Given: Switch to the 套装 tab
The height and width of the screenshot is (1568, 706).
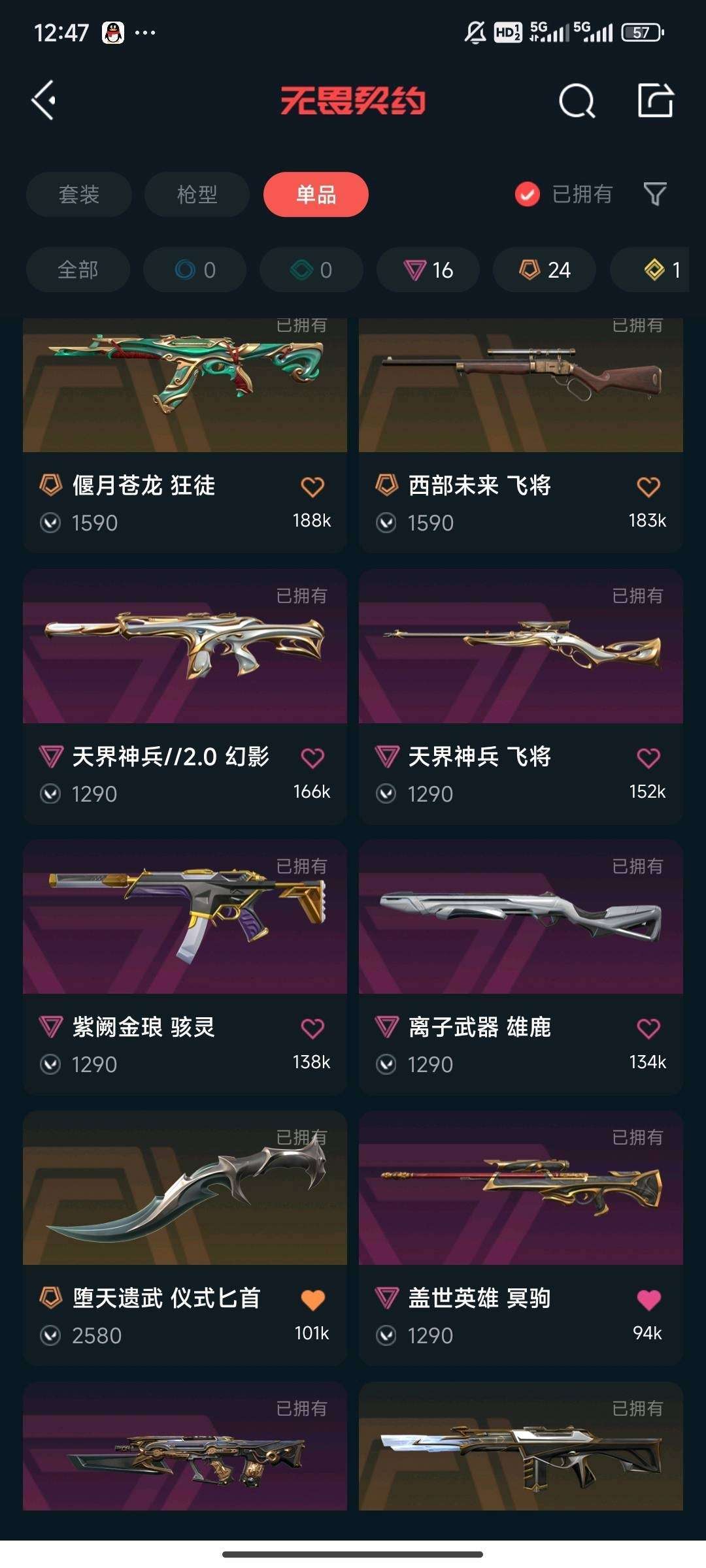Looking at the screenshot, I should pyautogui.click(x=78, y=194).
